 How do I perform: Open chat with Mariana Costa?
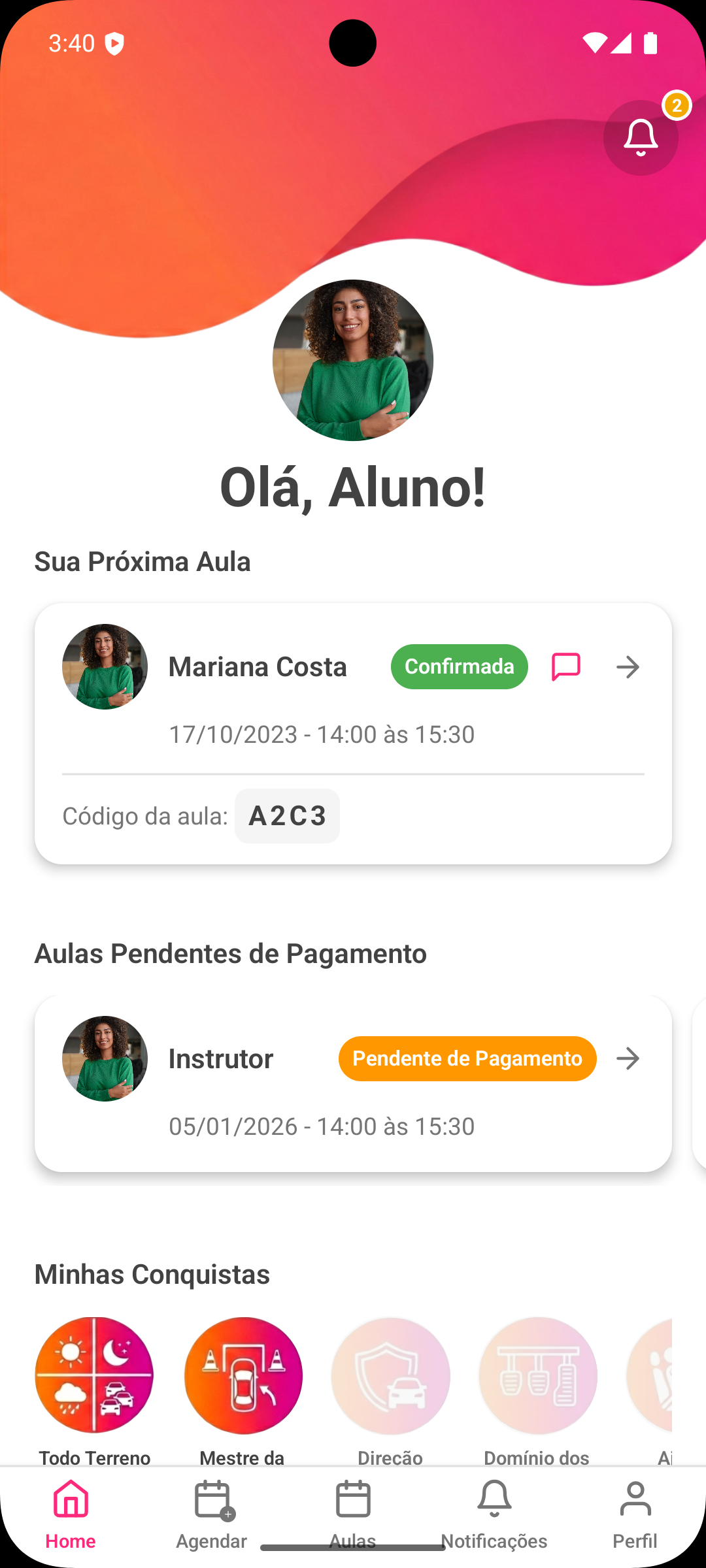tap(565, 666)
